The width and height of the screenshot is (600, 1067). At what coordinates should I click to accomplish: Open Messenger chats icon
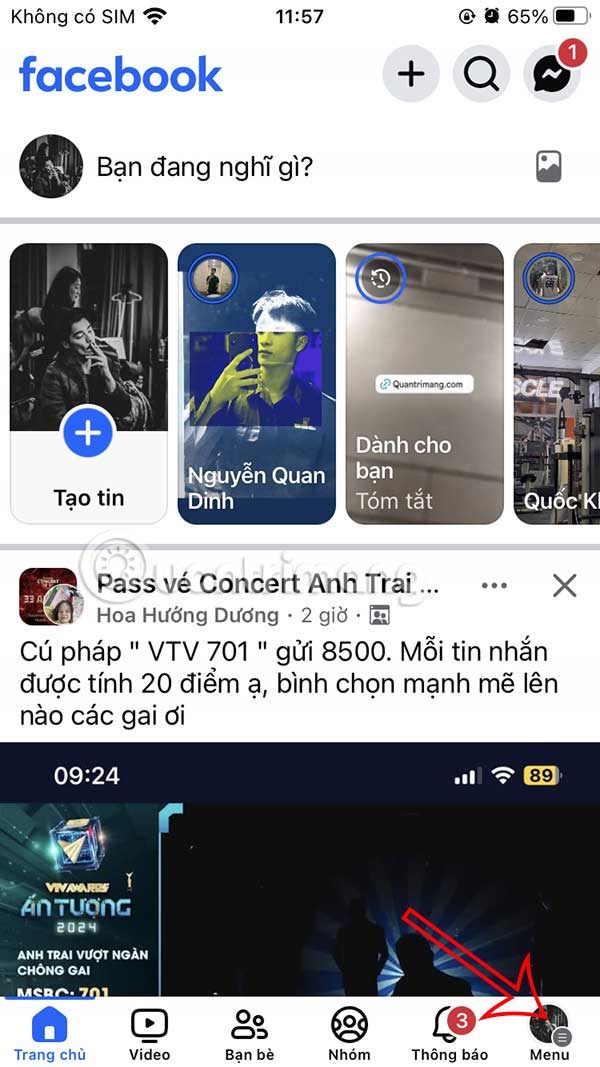coord(552,74)
